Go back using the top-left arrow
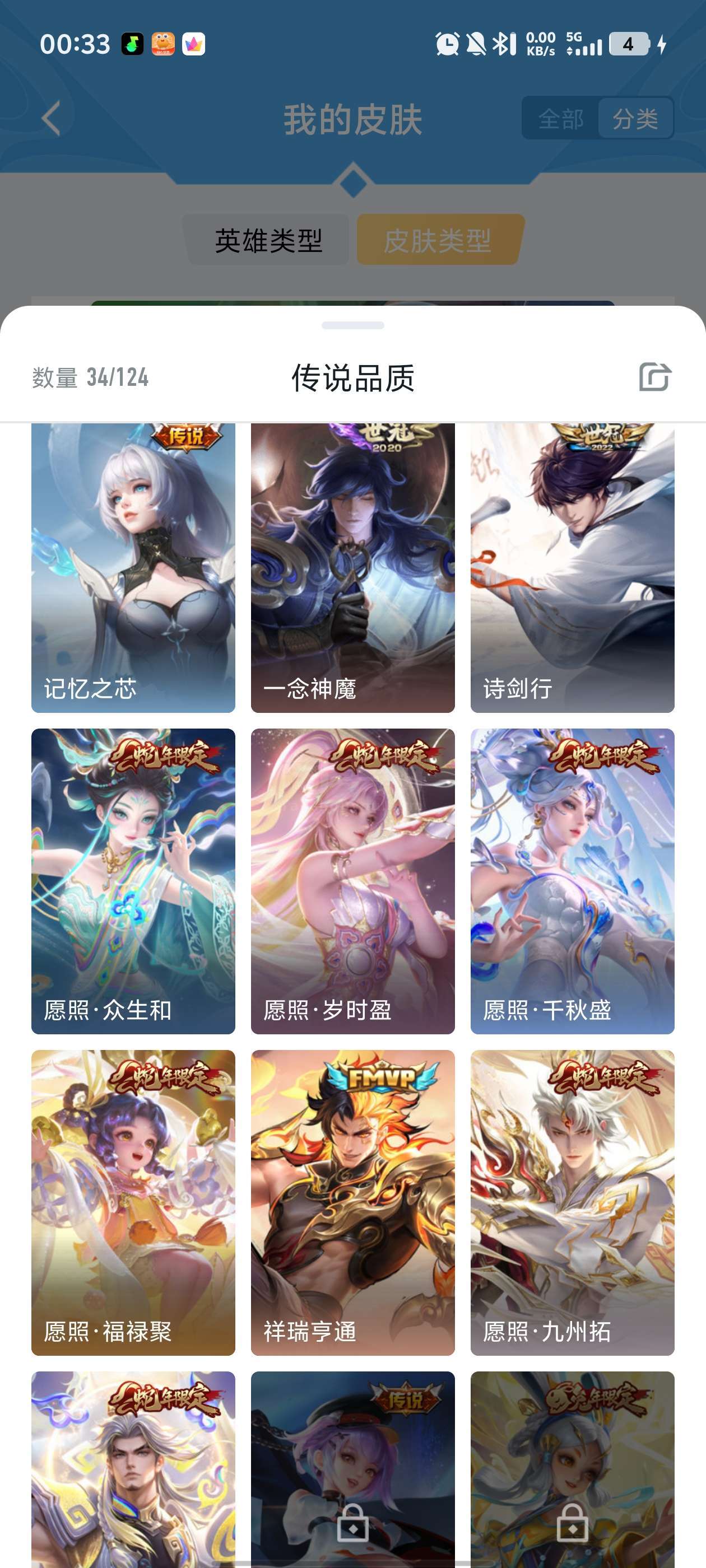 [x=51, y=118]
